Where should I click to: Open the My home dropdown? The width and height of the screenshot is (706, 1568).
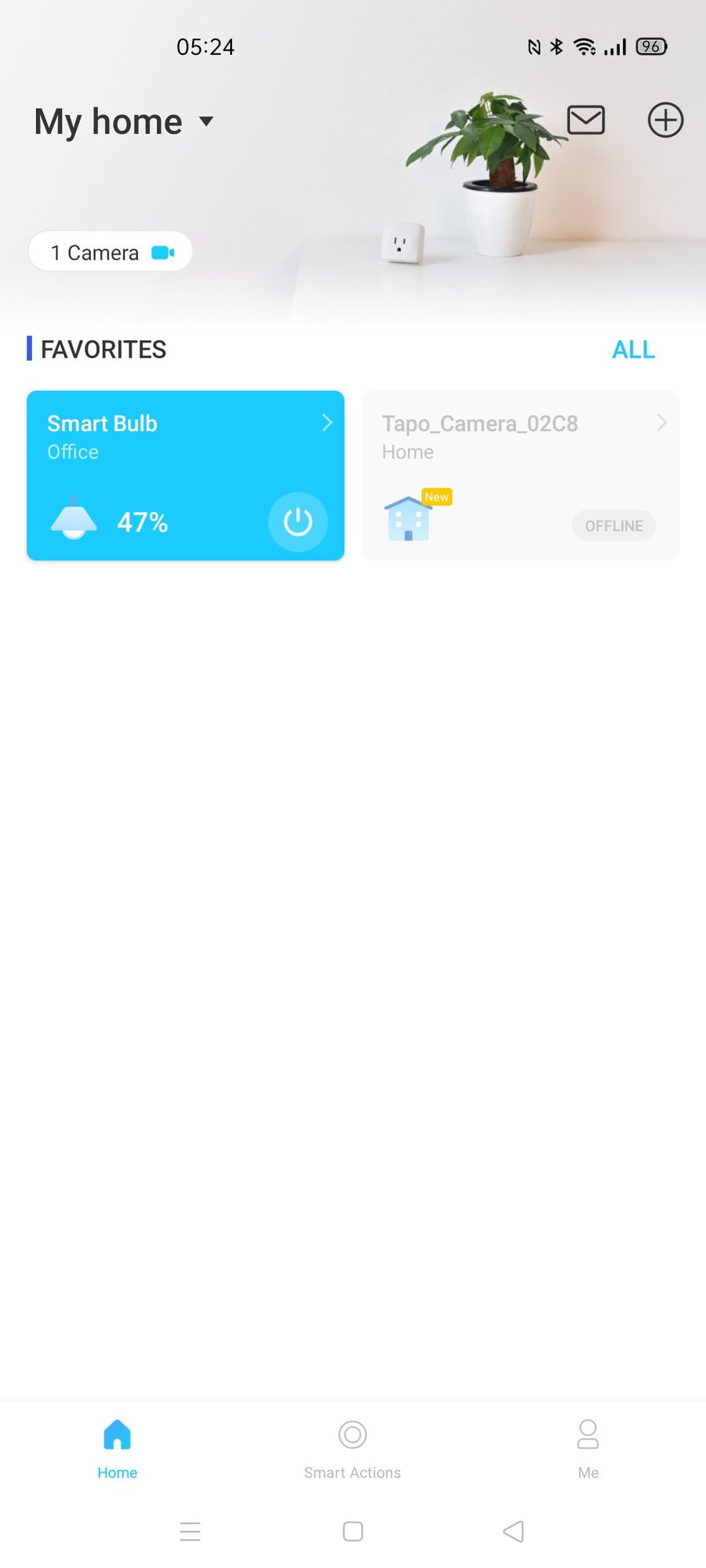tap(124, 122)
